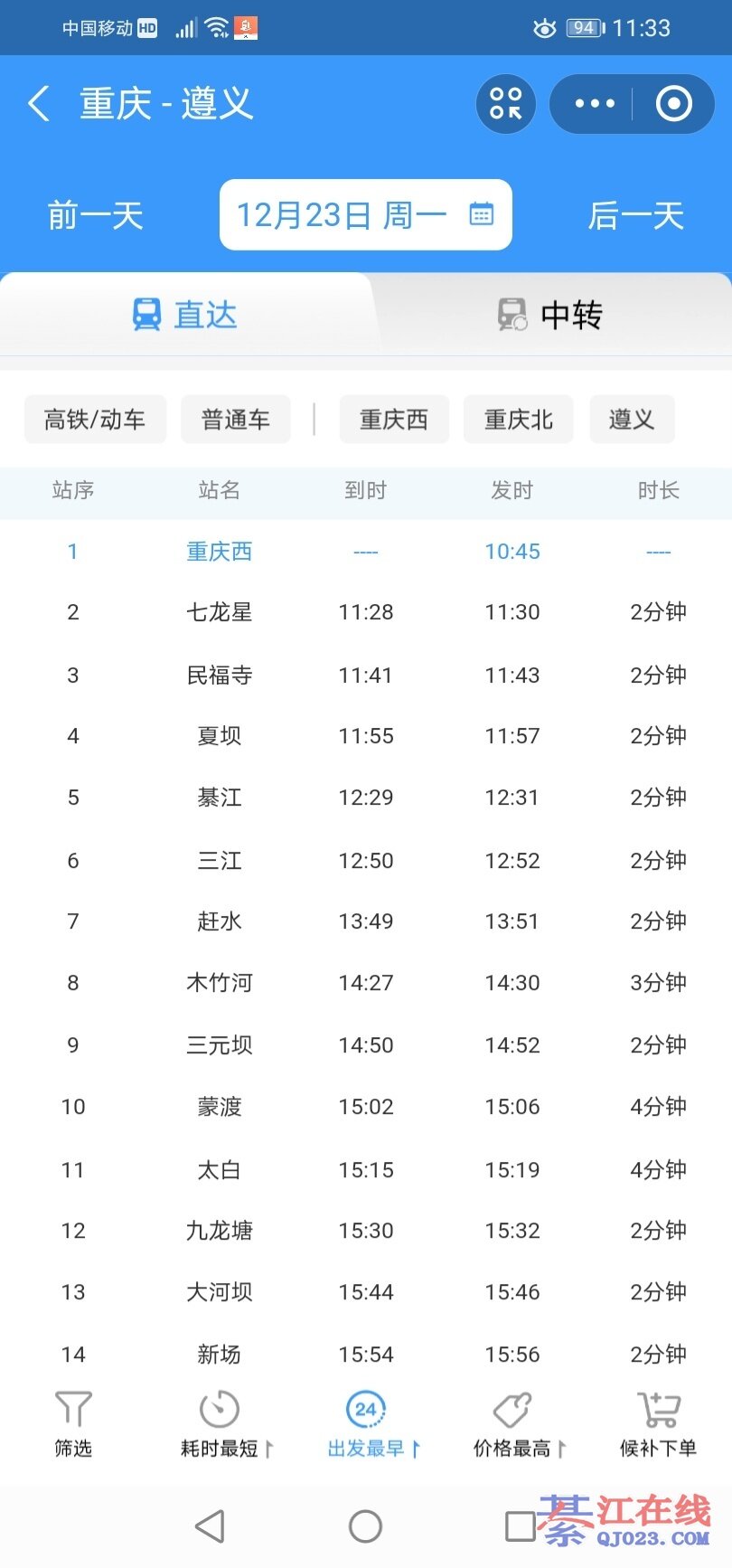Go to the next day (后一天)

click(x=635, y=216)
